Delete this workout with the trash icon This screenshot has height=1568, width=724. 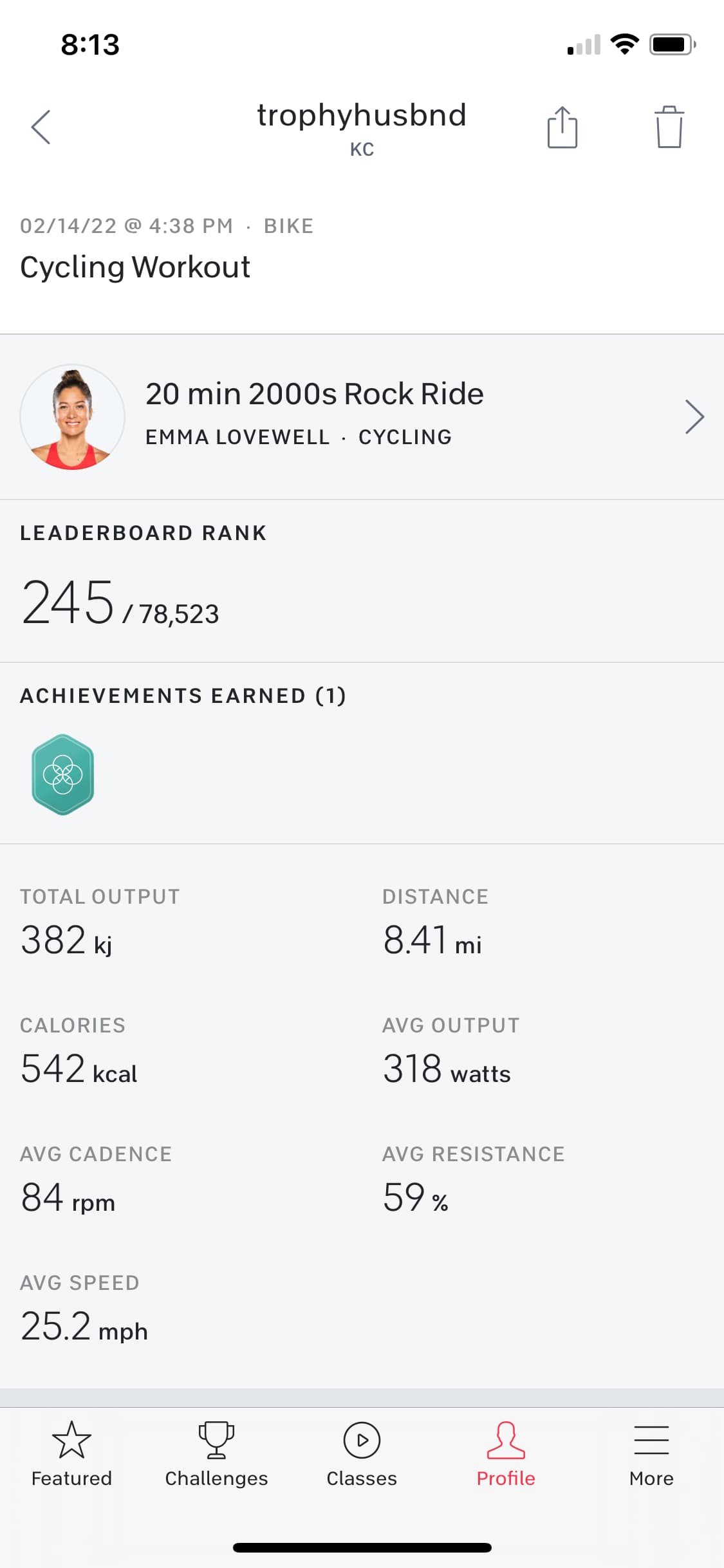tap(669, 127)
